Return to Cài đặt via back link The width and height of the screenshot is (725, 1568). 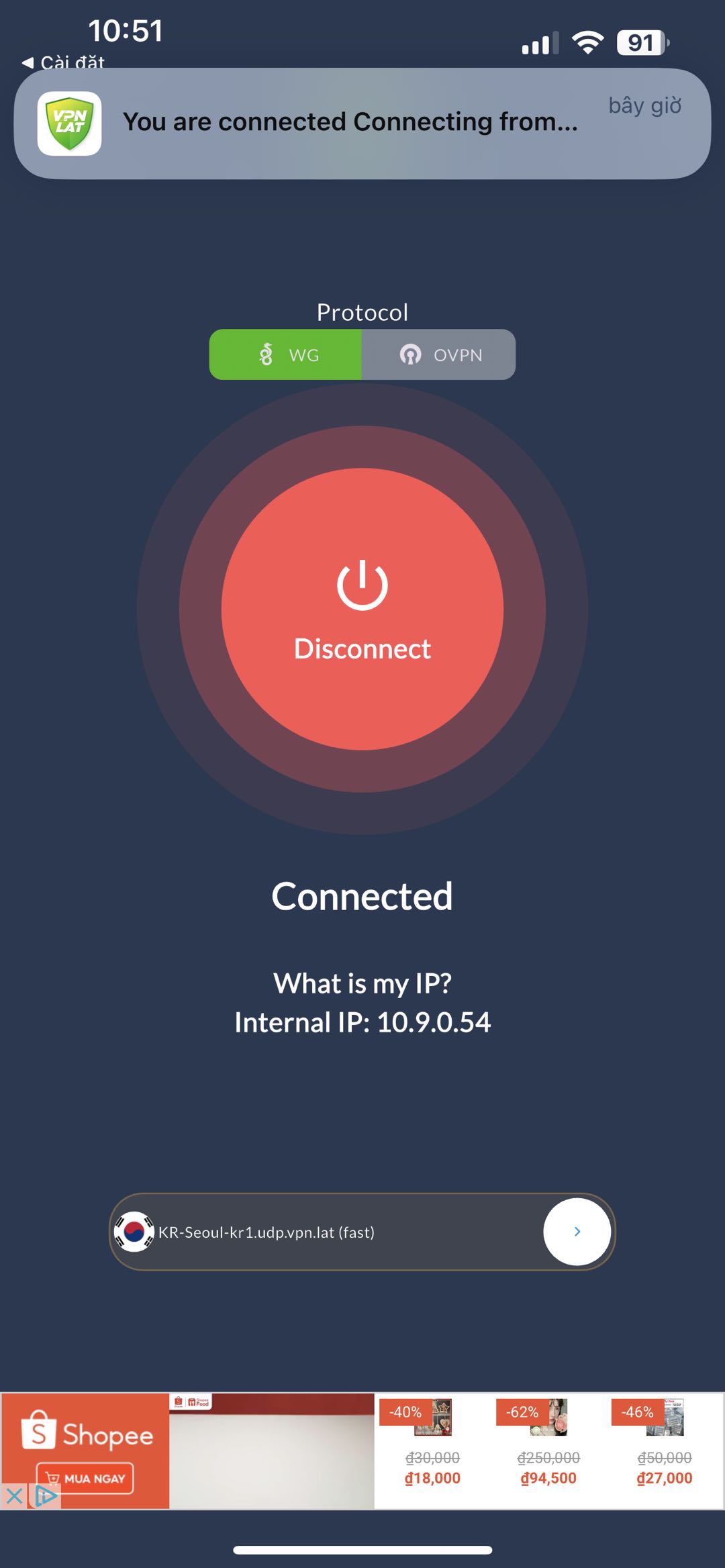(x=64, y=62)
